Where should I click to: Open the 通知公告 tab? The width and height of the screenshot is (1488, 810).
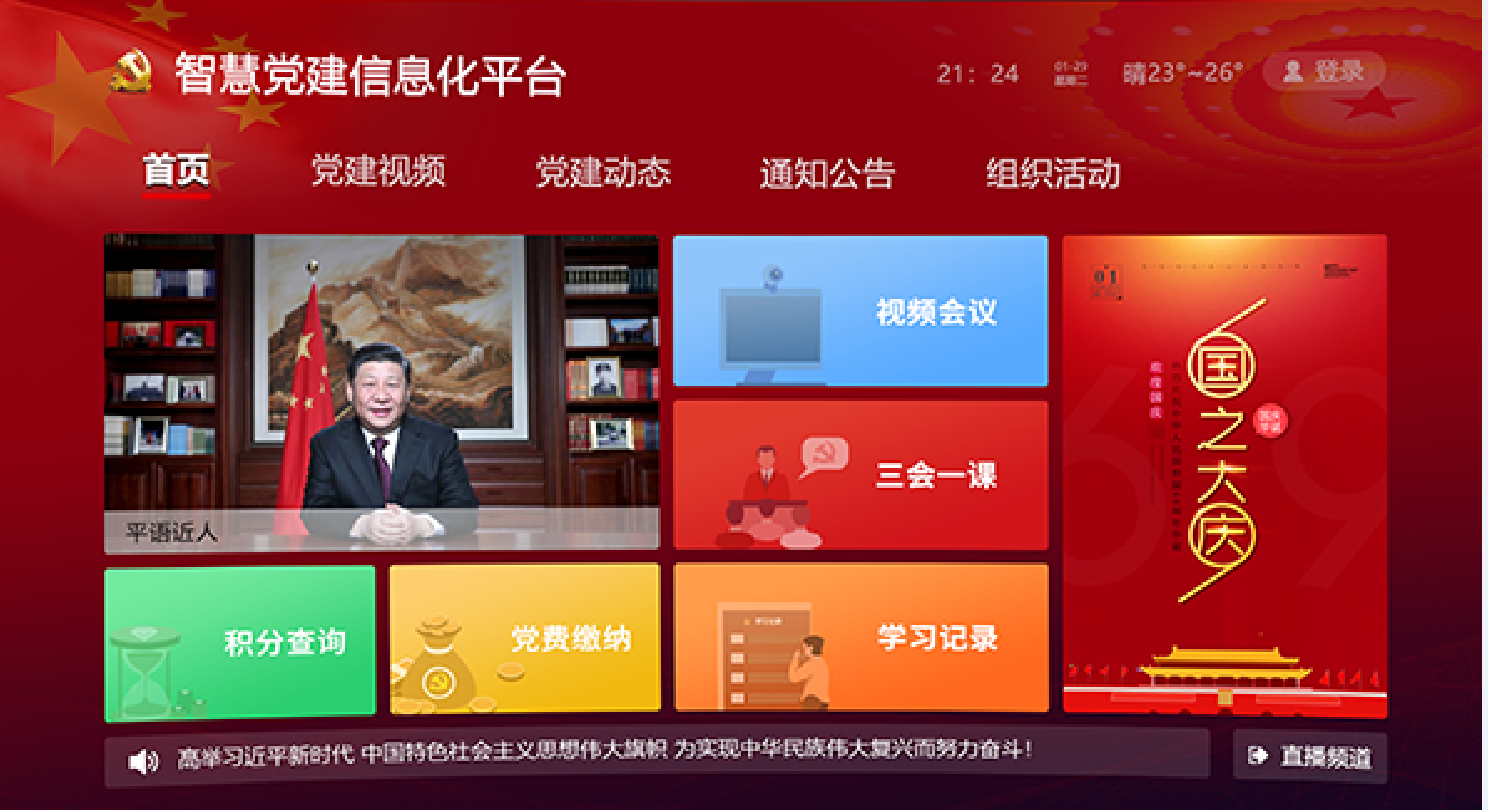pyautogui.click(x=827, y=173)
